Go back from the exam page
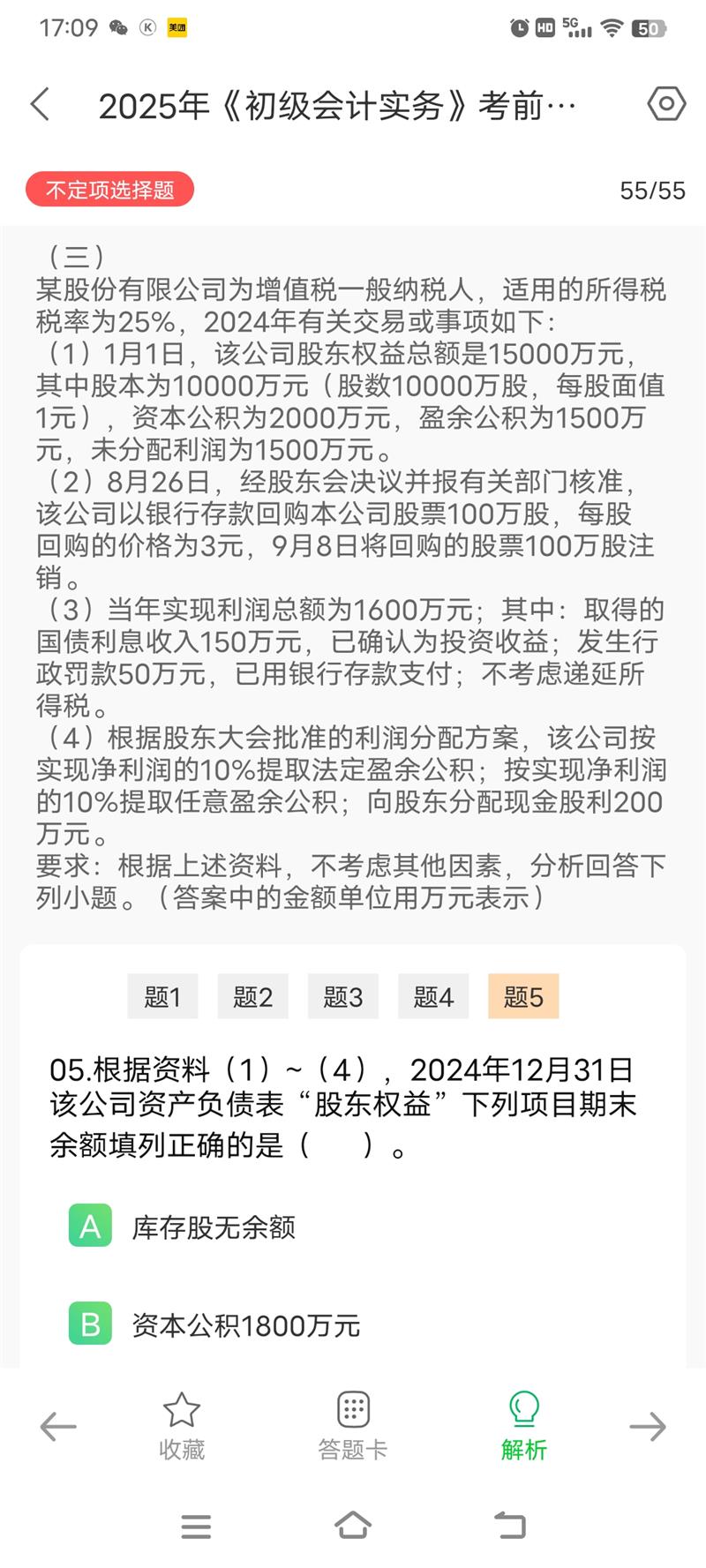The width and height of the screenshot is (706, 1568). click(x=40, y=104)
